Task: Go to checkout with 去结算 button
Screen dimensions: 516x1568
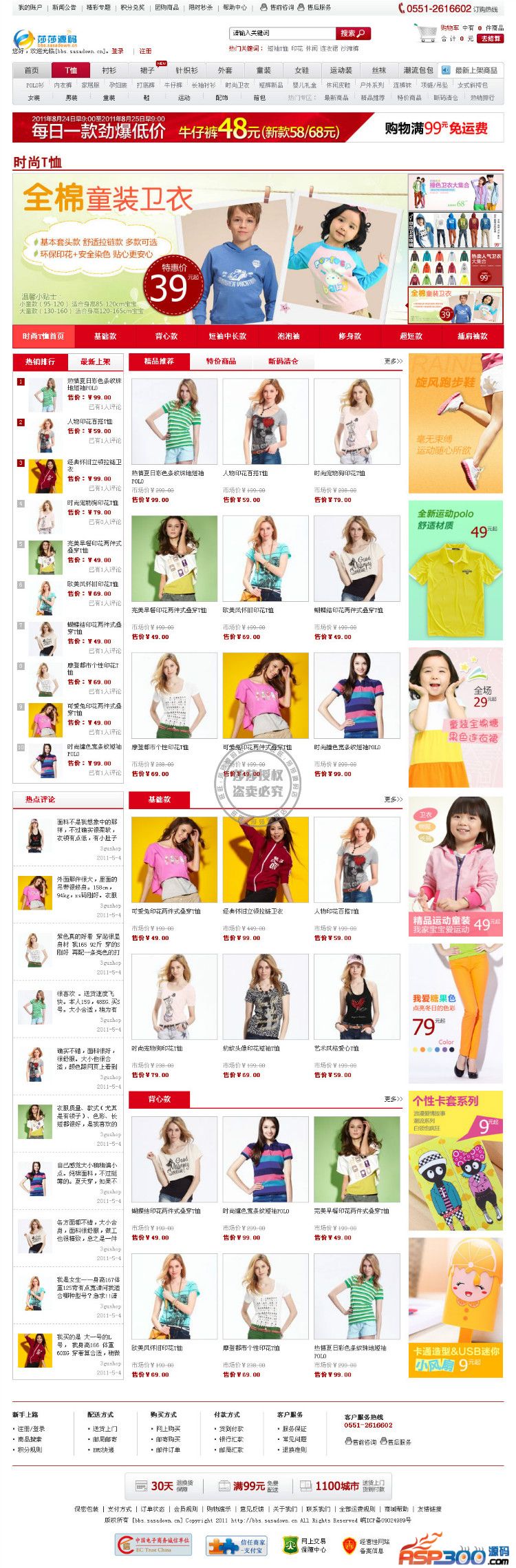Action: [x=491, y=39]
